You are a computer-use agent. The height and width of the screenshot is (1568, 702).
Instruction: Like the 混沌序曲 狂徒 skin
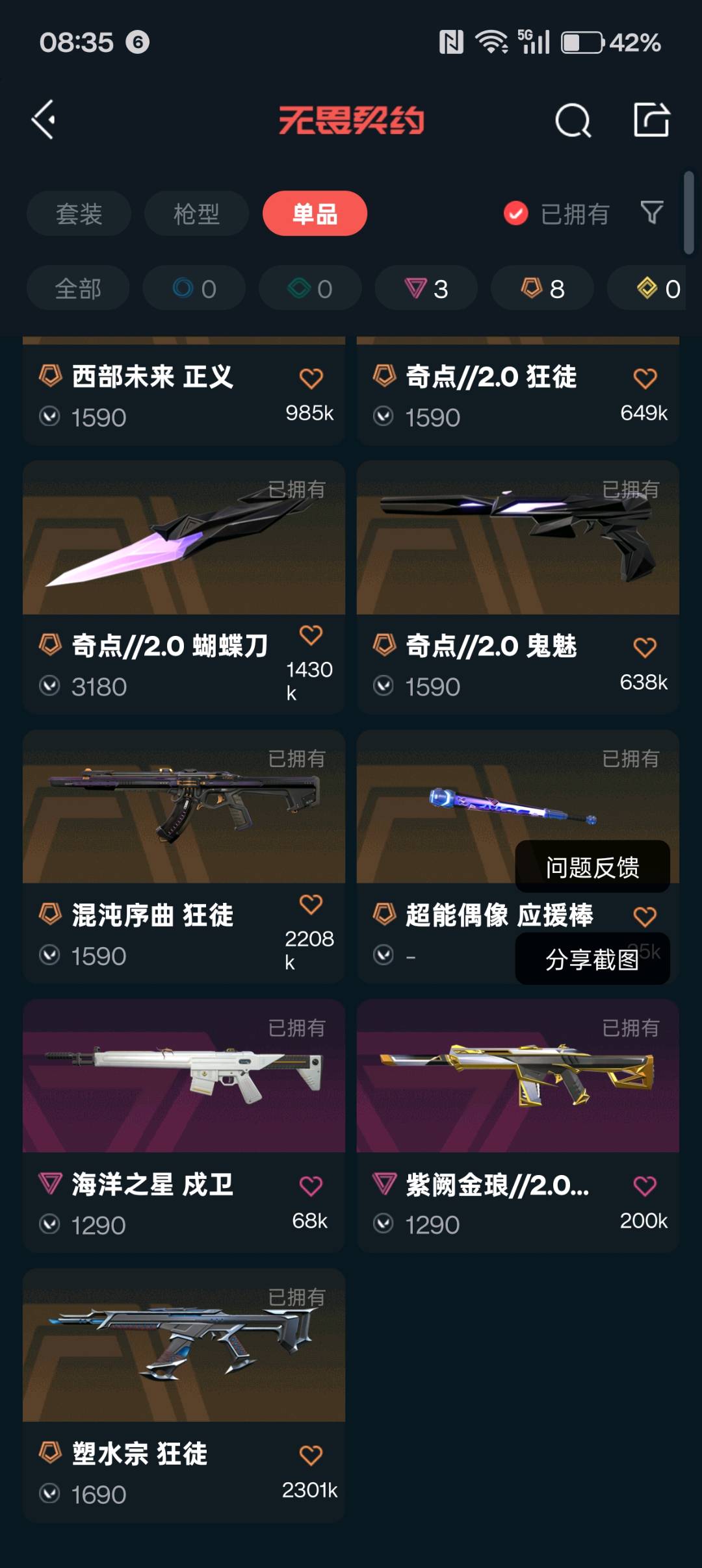click(x=311, y=904)
